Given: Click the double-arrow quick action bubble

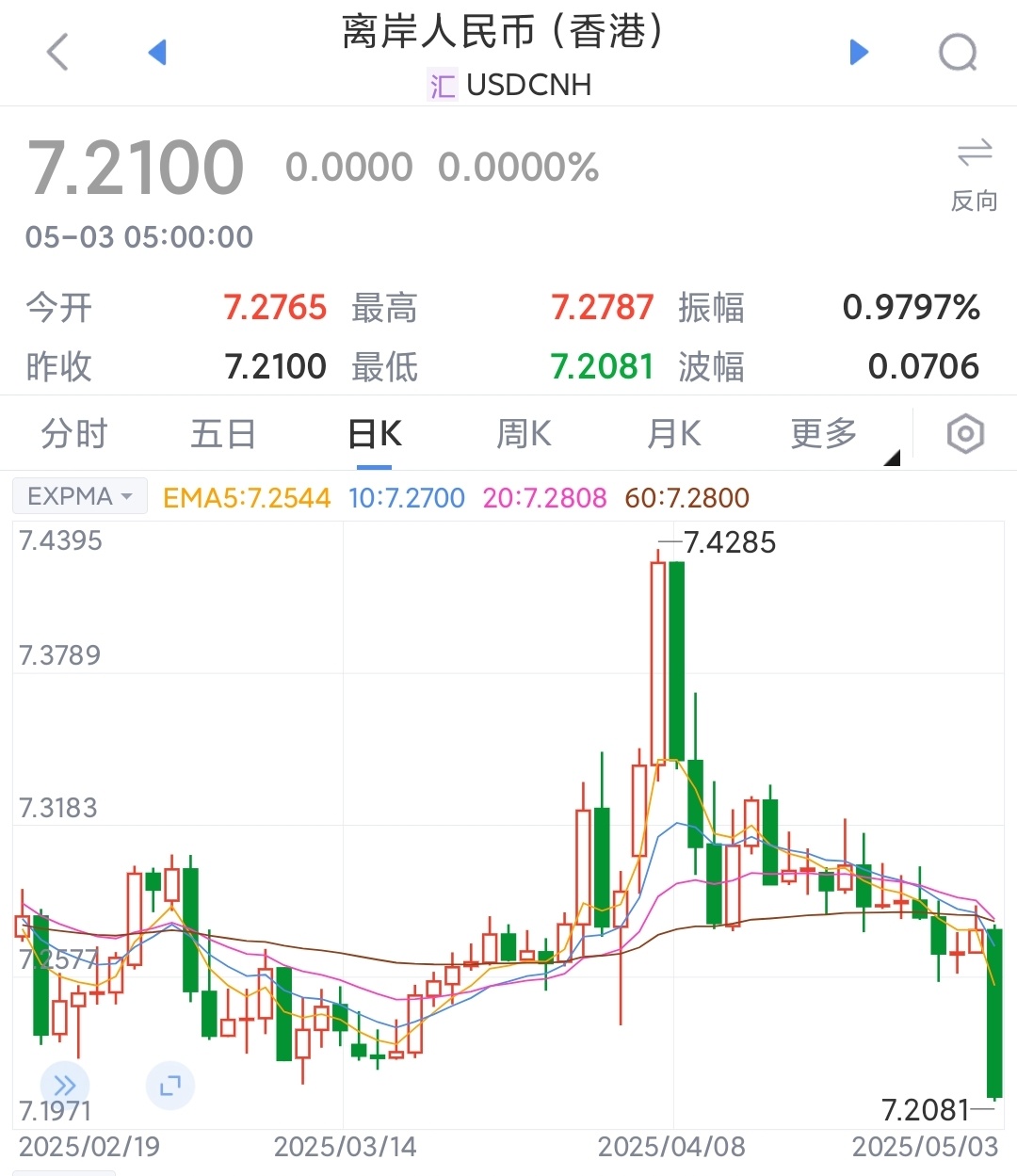Looking at the screenshot, I should [x=64, y=1085].
